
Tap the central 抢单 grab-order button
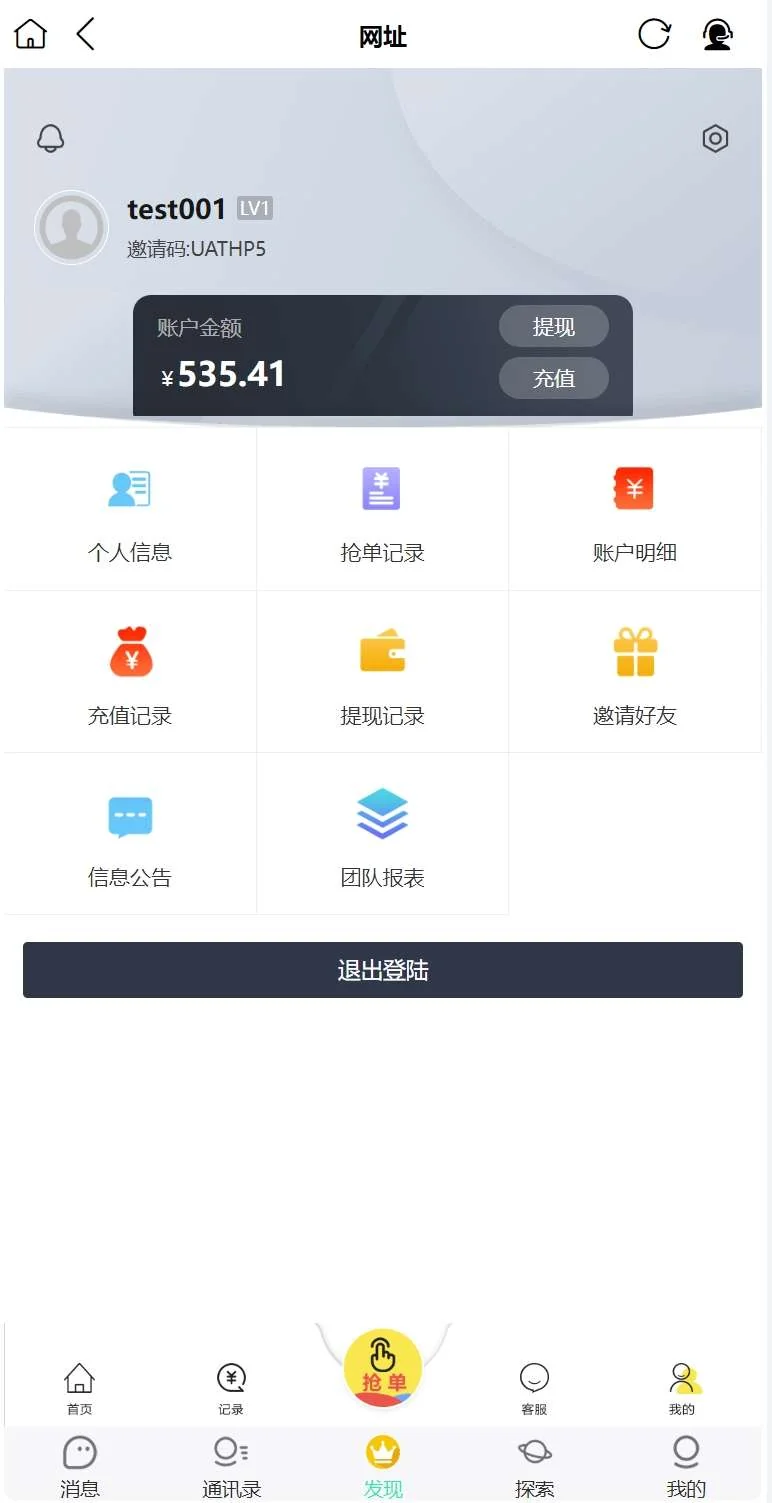(x=383, y=1368)
